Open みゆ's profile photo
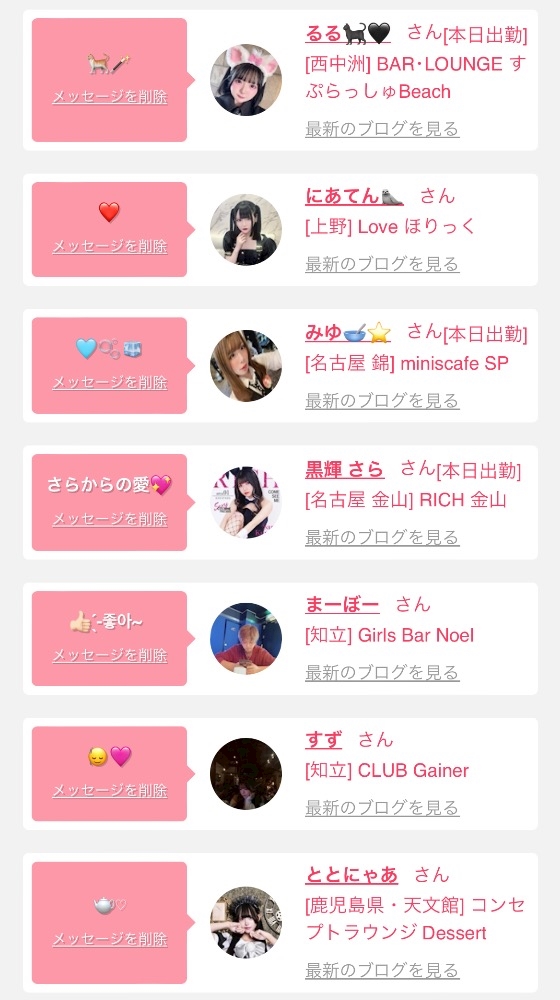Screen dimensions: 560x1000 coord(246,365)
